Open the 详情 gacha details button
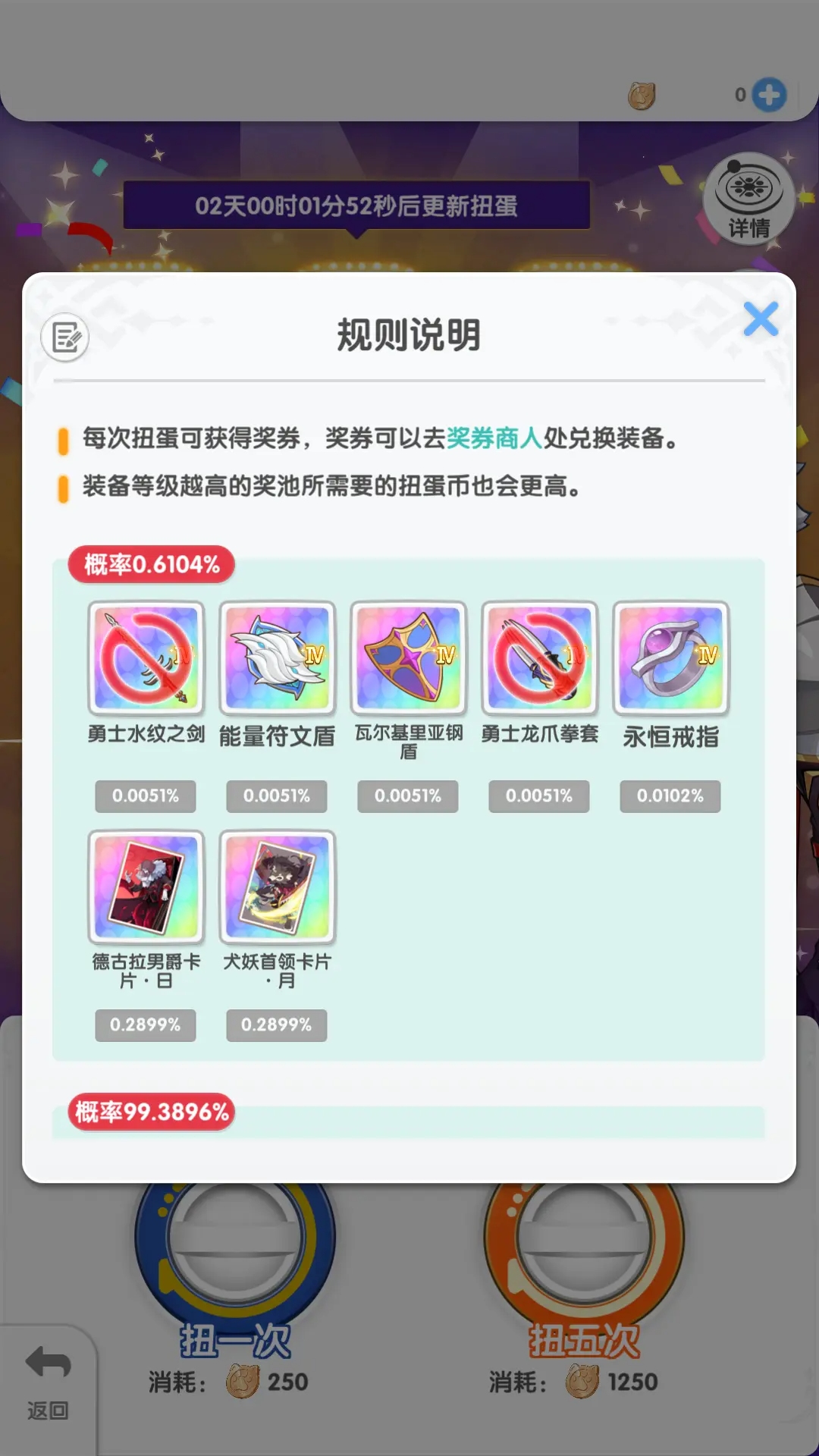The width and height of the screenshot is (819, 1456). point(748,199)
